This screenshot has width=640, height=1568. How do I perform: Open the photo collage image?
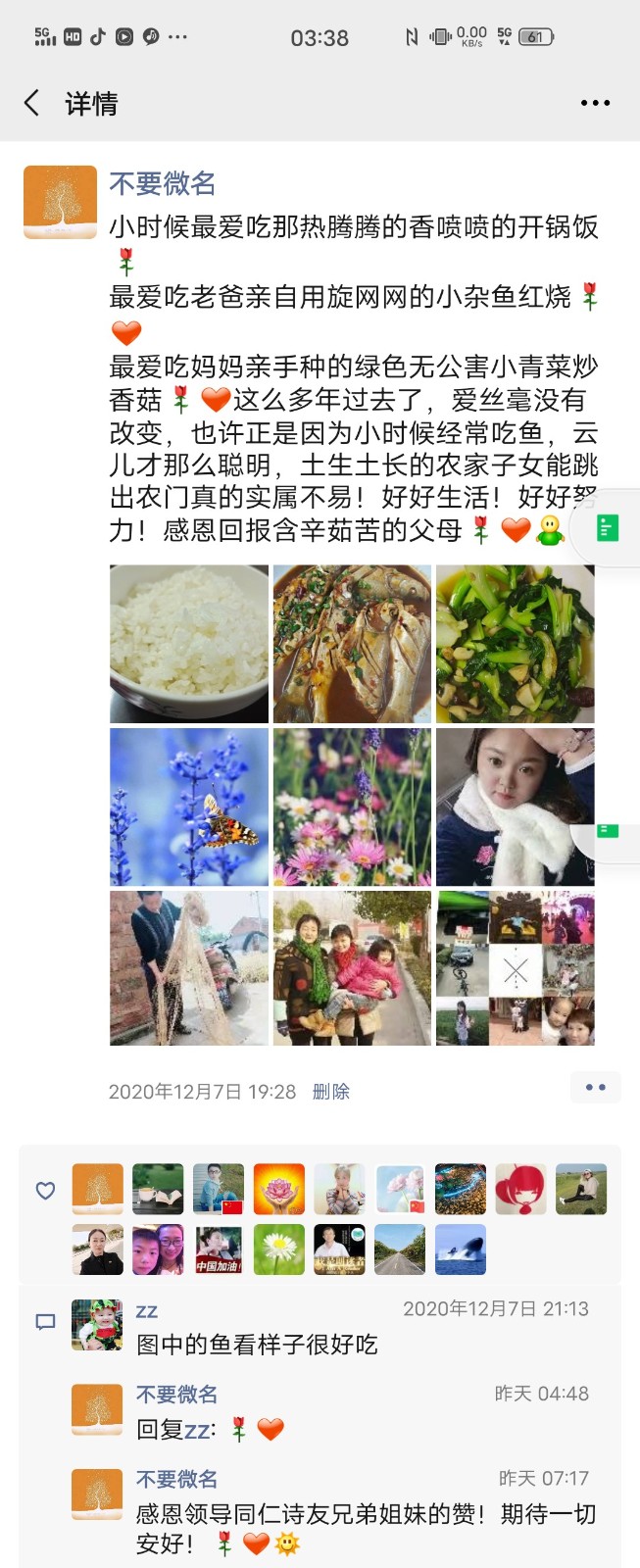pos(515,968)
